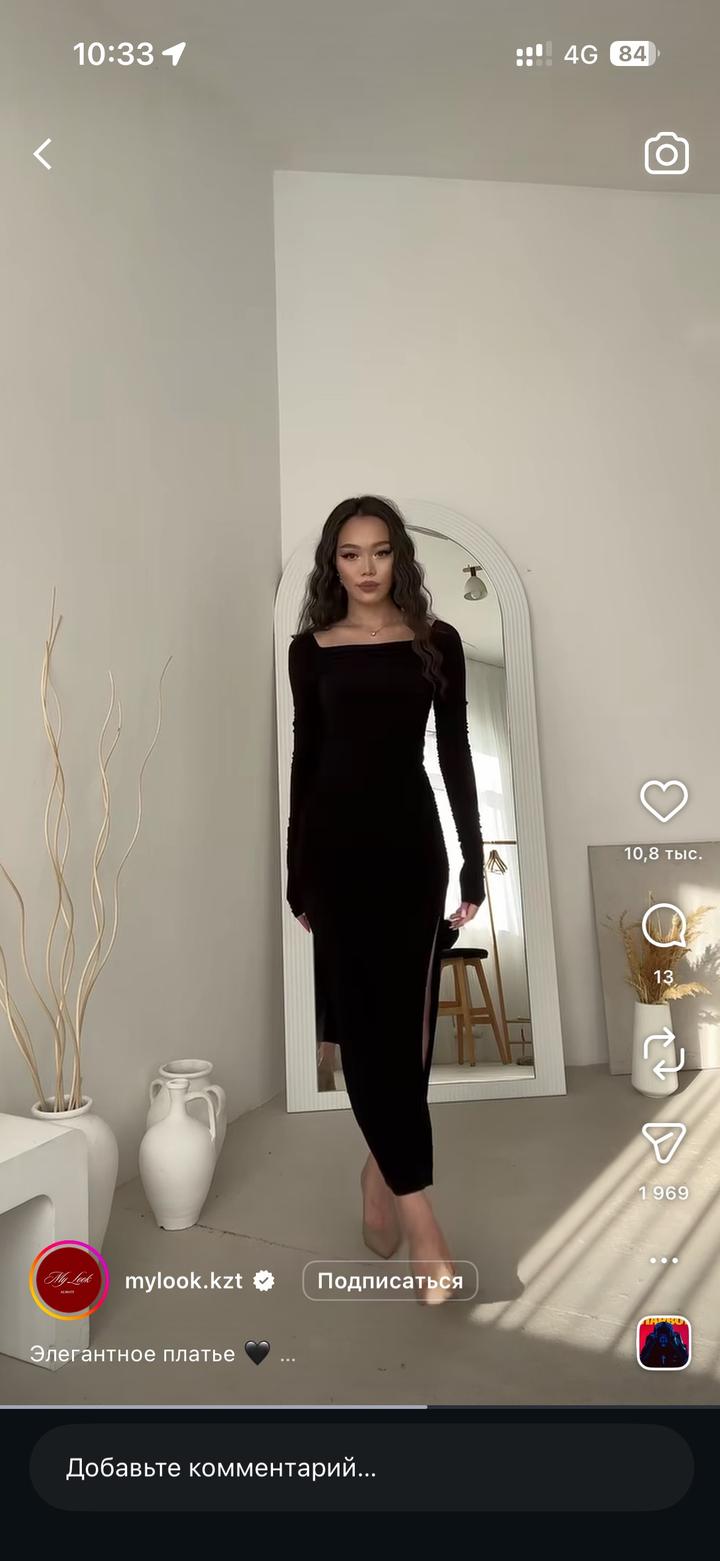Like this reel with the heart icon
This screenshot has height=1561, width=720.
pyautogui.click(x=664, y=802)
